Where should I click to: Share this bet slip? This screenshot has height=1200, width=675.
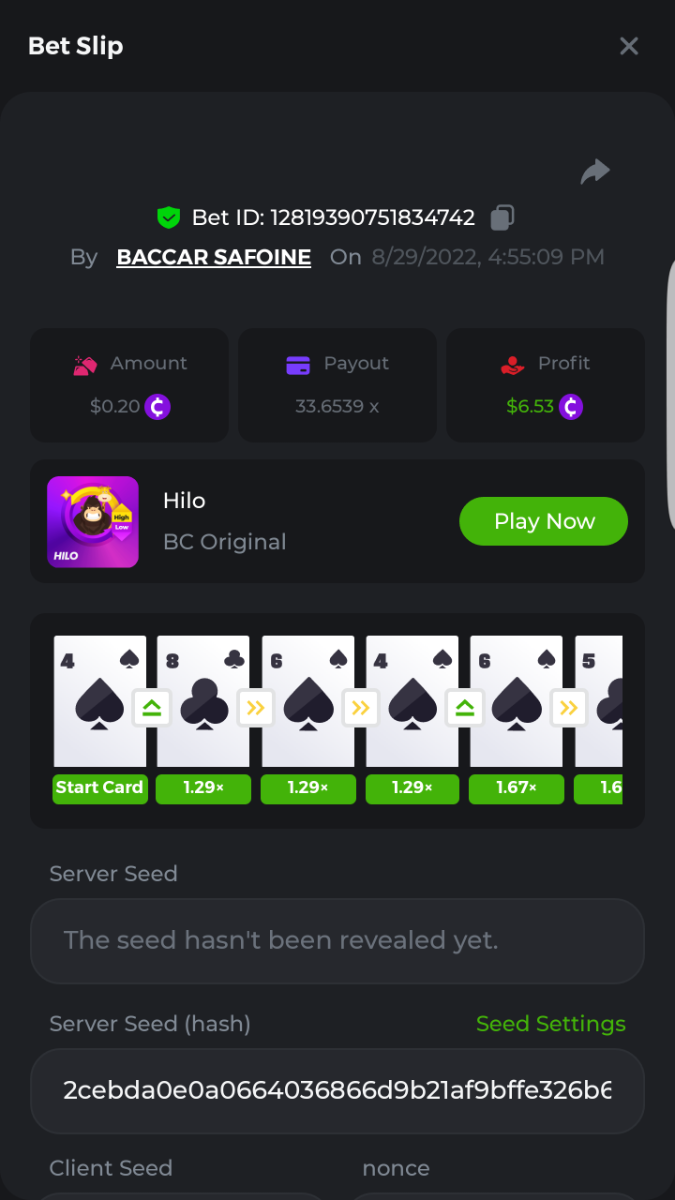pos(595,172)
